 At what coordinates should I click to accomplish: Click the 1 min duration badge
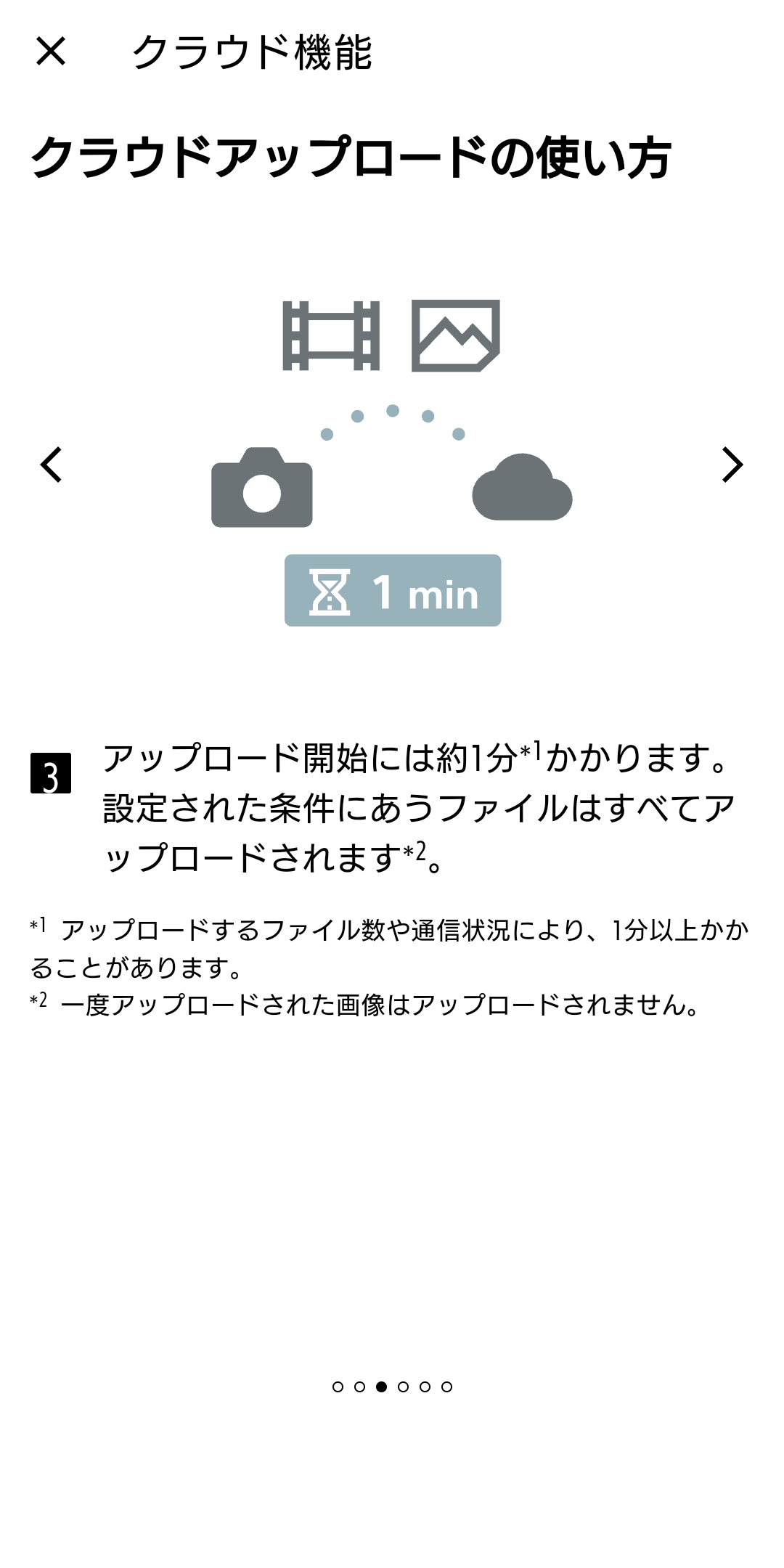(x=392, y=594)
